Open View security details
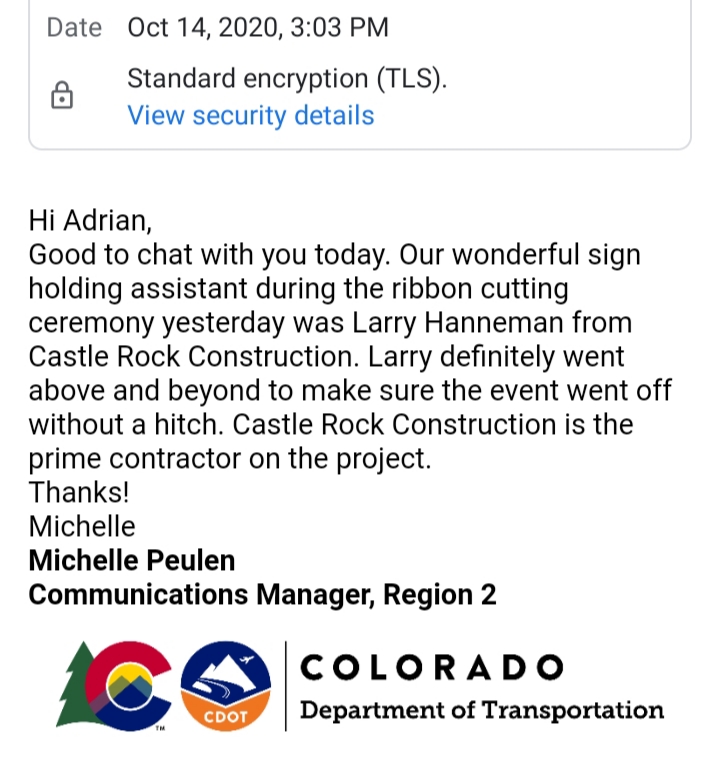The width and height of the screenshot is (720, 781). click(250, 116)
